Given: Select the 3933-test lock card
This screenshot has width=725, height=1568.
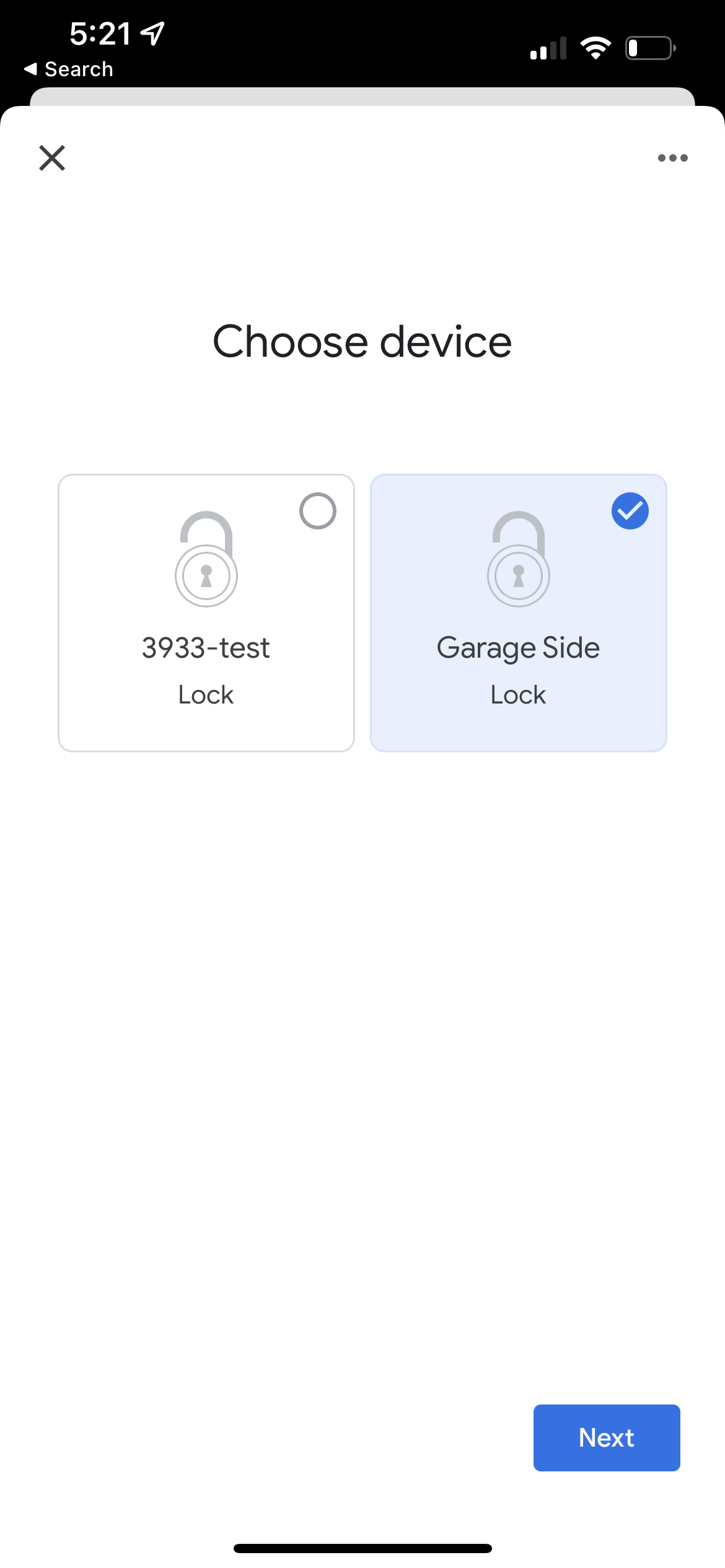Looking at the screenshot, I should point(206,613).
